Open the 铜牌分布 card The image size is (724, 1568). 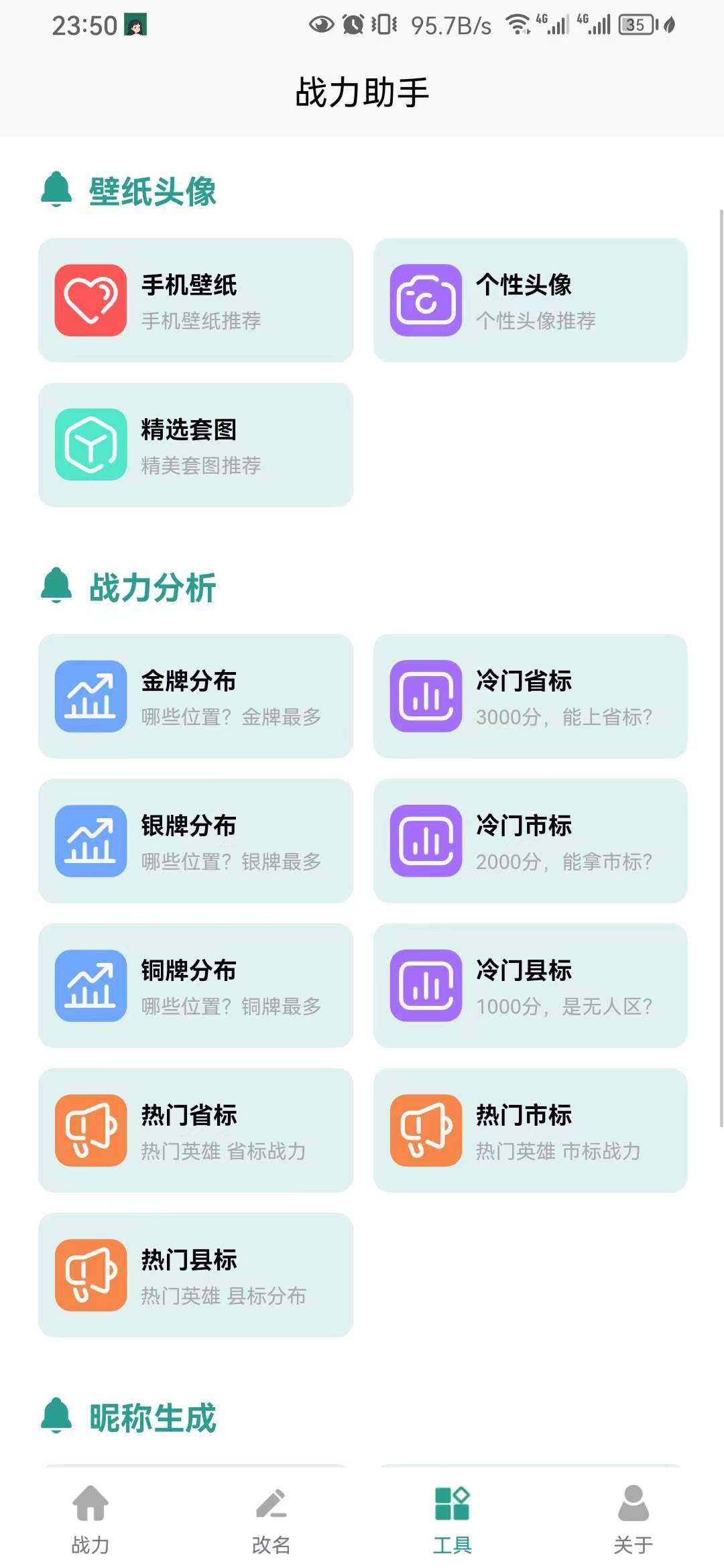pos(195,986)
